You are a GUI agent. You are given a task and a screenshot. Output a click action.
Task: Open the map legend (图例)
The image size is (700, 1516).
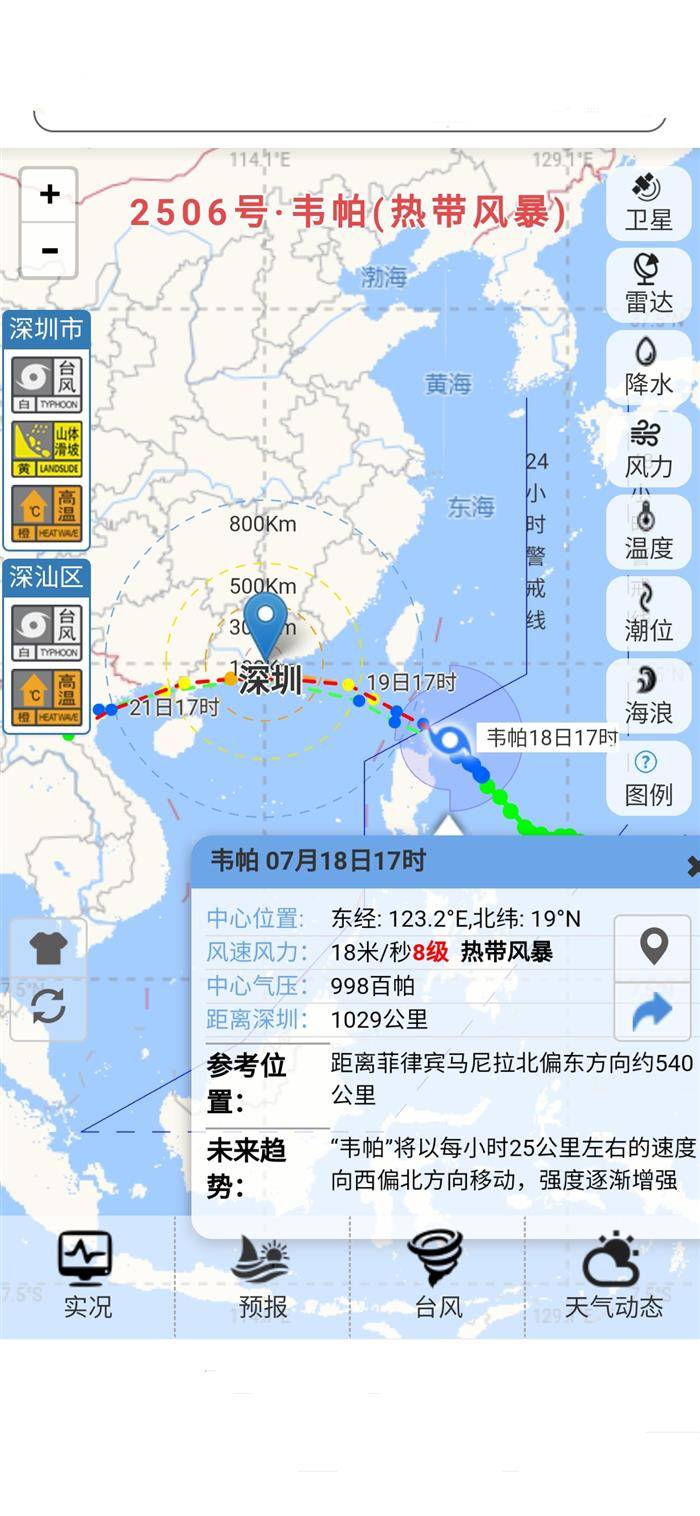tap(648, 777)
